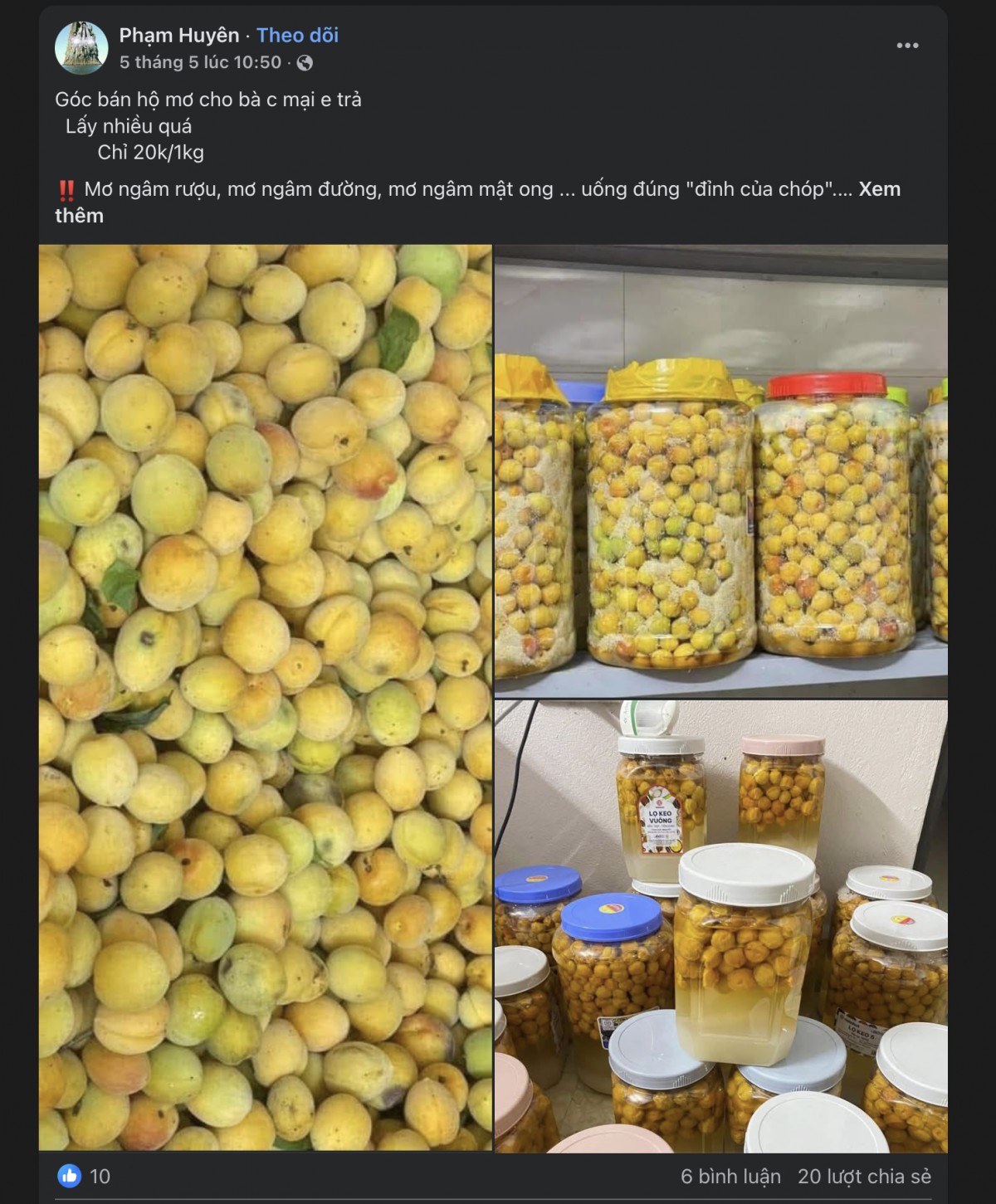
Task: Follow Phạm Huyên via Theo dõi
Action: pos(297,35)
